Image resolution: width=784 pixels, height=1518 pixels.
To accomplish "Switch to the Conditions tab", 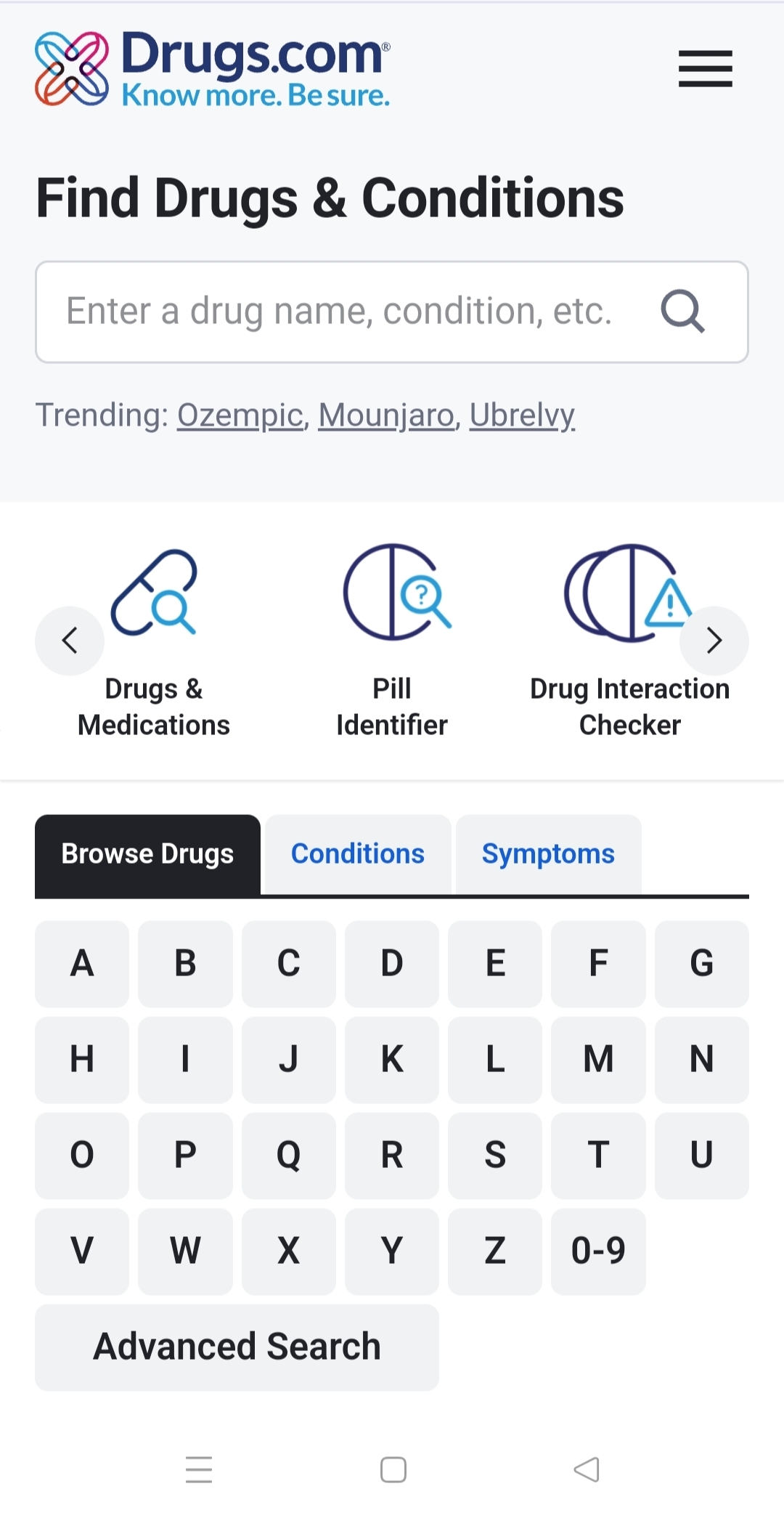I will [x=358, y=854].
